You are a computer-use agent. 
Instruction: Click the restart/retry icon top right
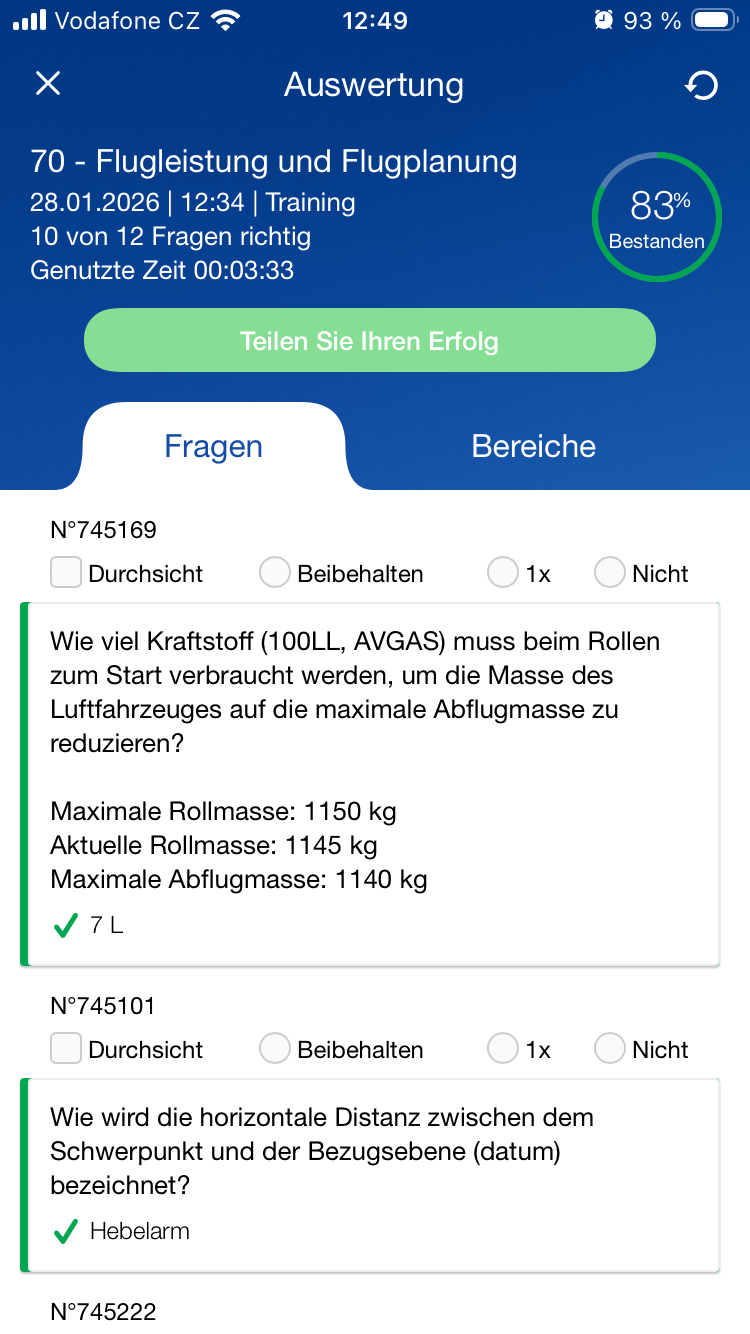click(701, 86)
